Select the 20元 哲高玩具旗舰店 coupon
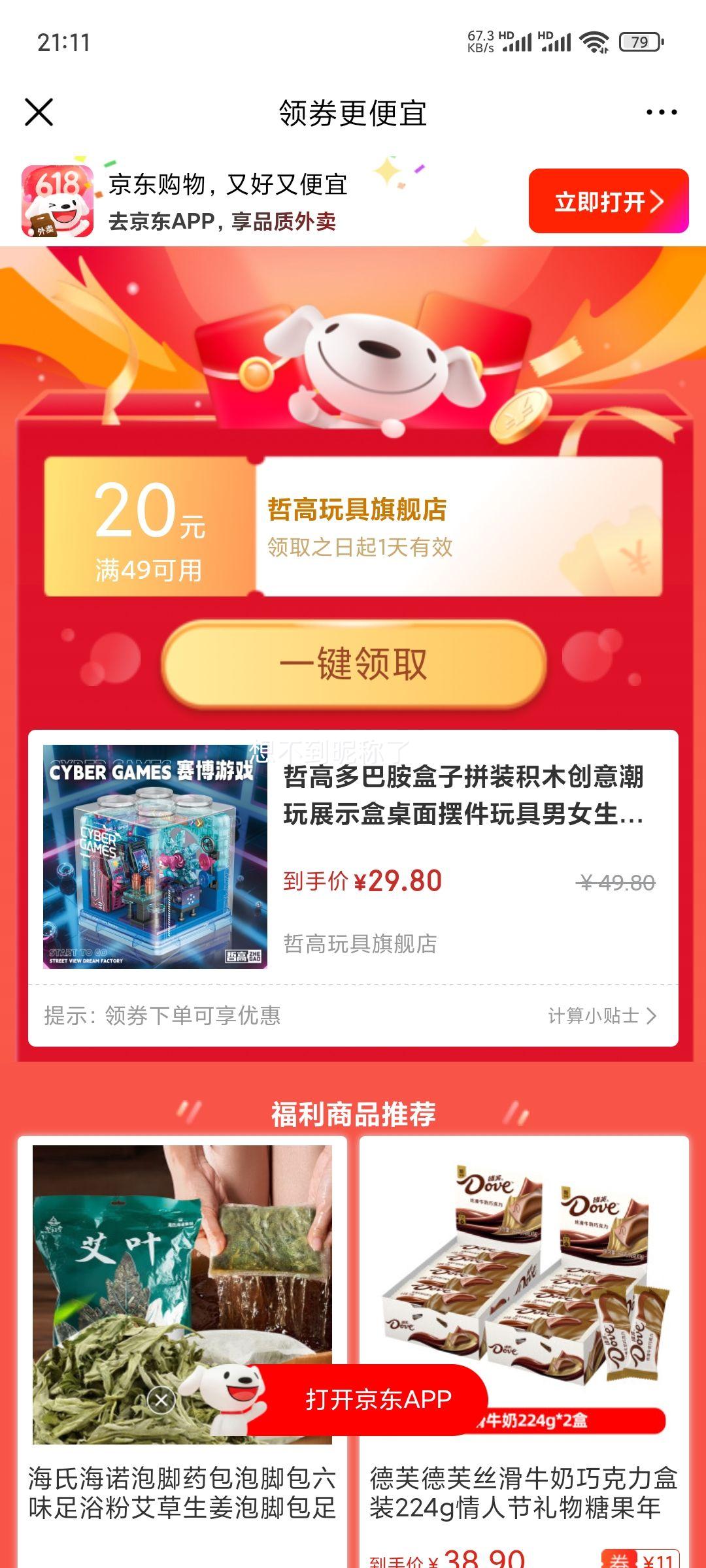 [353, 527]
